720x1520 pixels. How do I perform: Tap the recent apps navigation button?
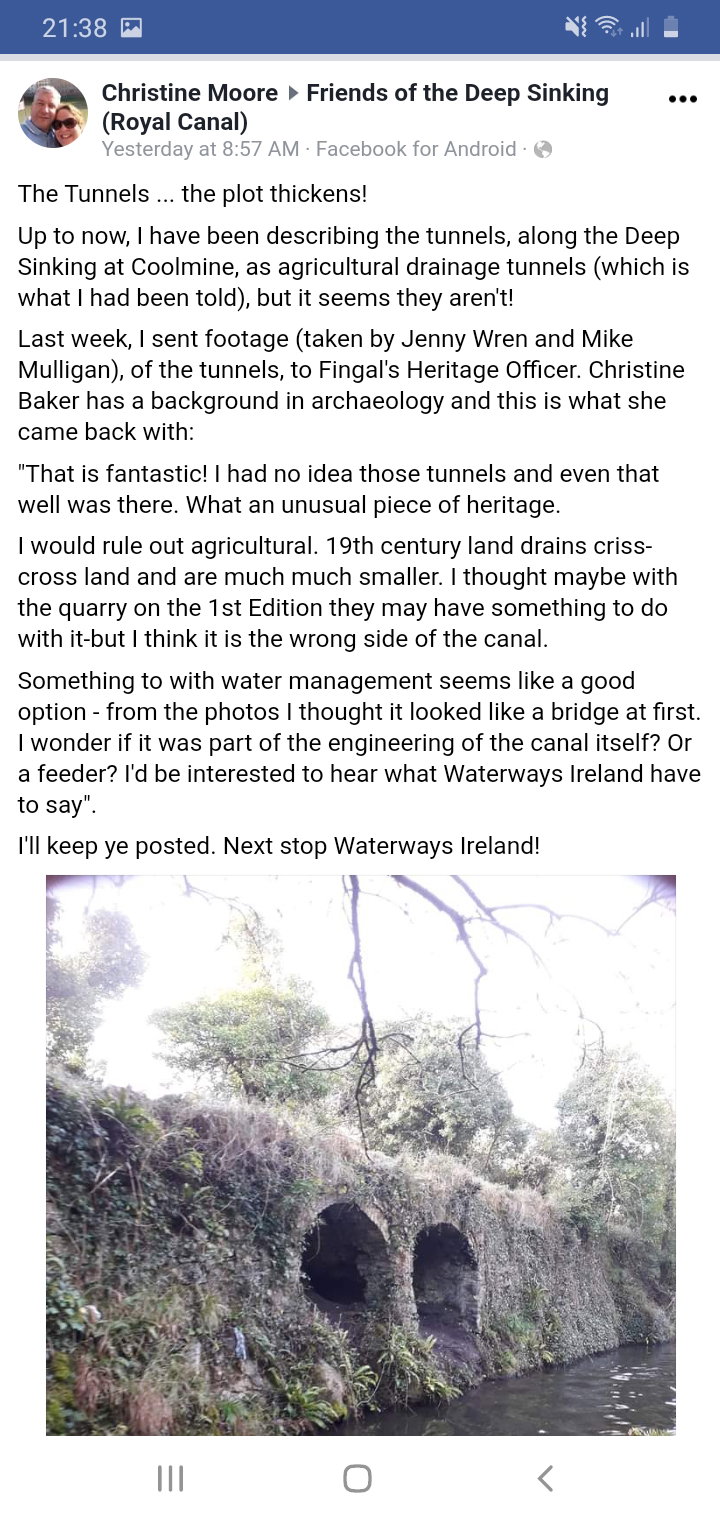click(170, 1477)
